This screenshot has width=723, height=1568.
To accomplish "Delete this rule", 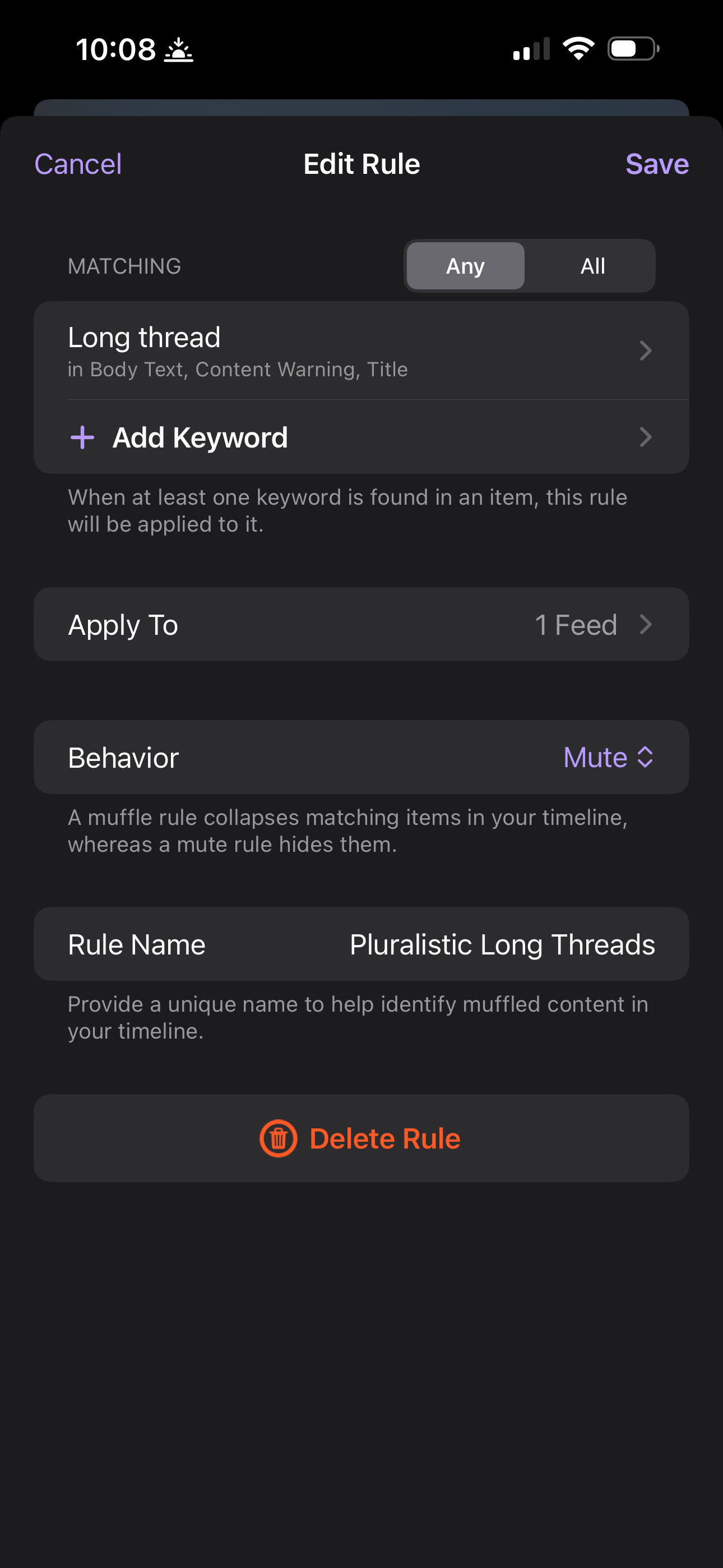I will tap(361, 1138).
